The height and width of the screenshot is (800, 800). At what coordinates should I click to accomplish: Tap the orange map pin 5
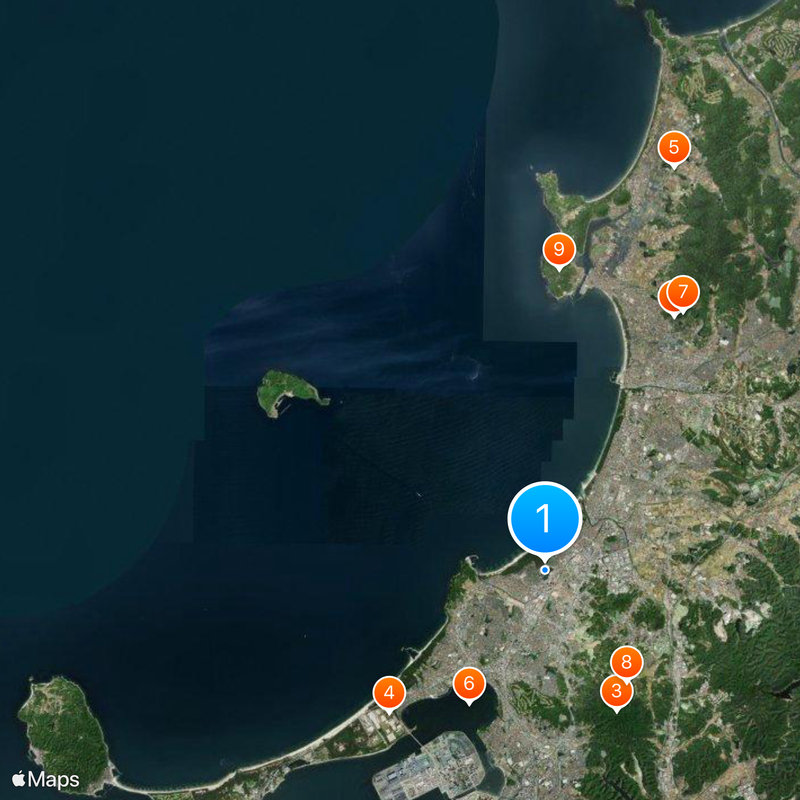[x=674, y=148]
